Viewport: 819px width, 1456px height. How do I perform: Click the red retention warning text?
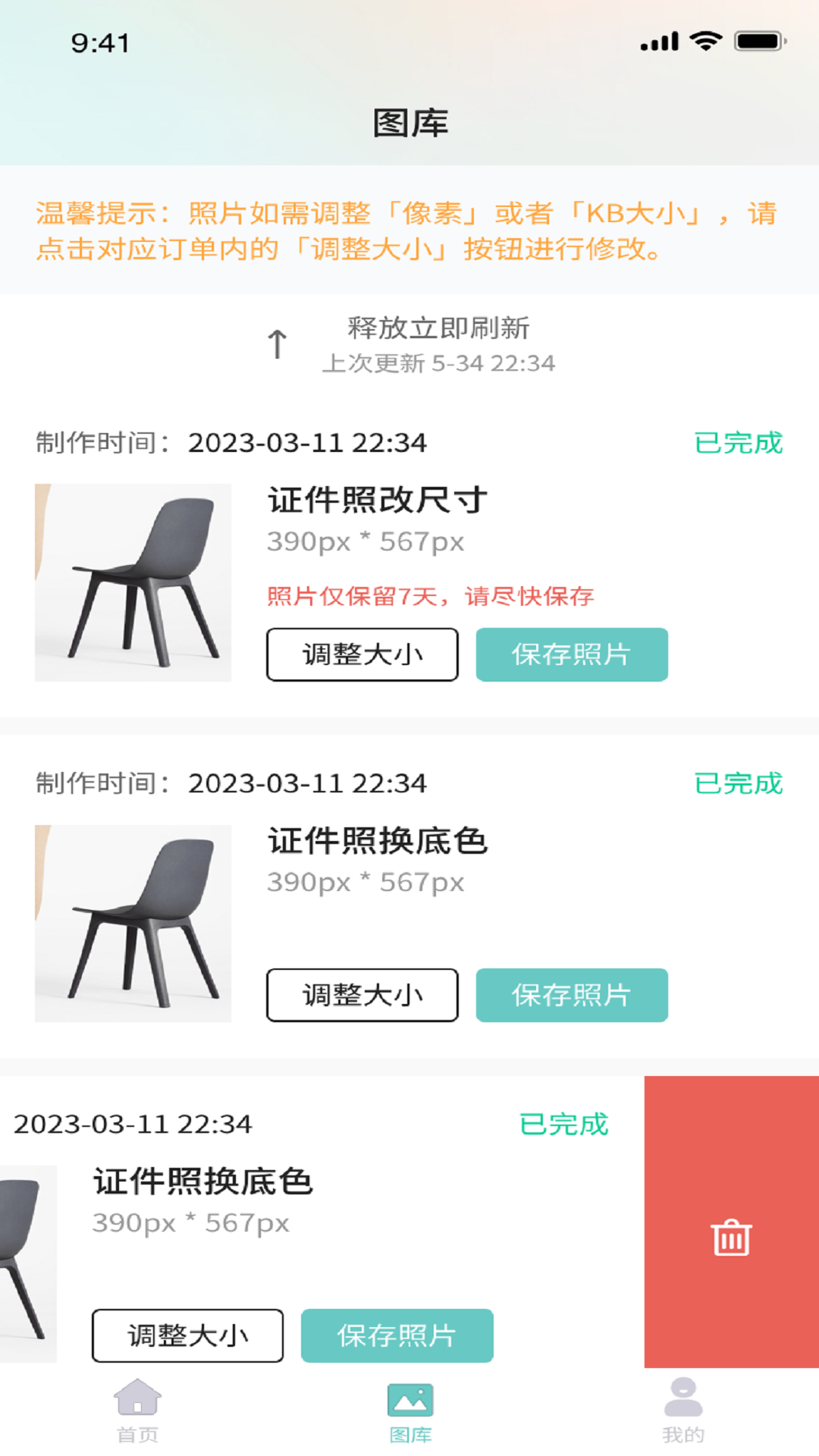click(431, 598)
